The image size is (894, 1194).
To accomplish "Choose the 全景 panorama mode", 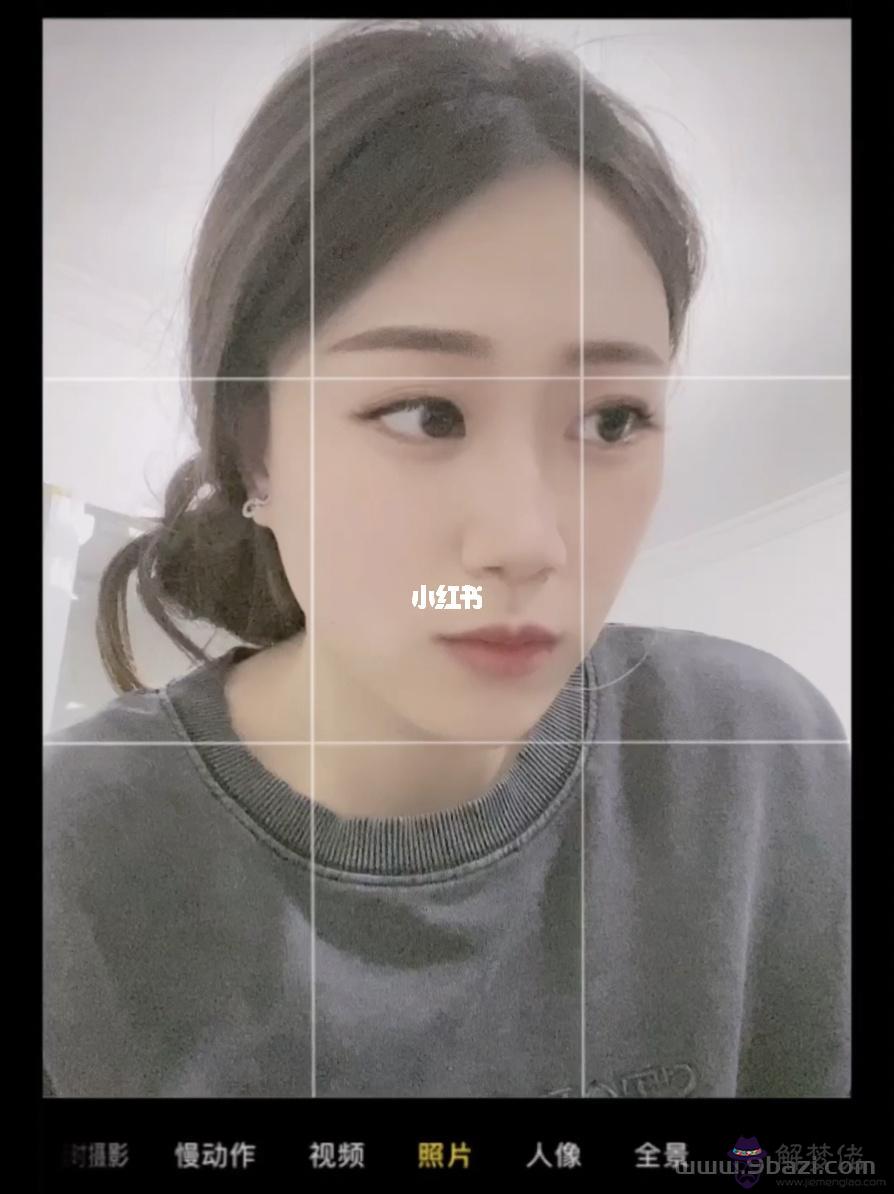I will (x=661, y=1156).
